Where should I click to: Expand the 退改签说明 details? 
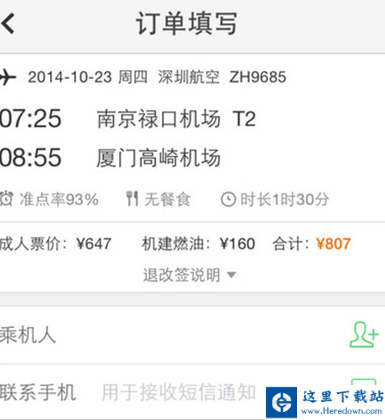(190, 275)
